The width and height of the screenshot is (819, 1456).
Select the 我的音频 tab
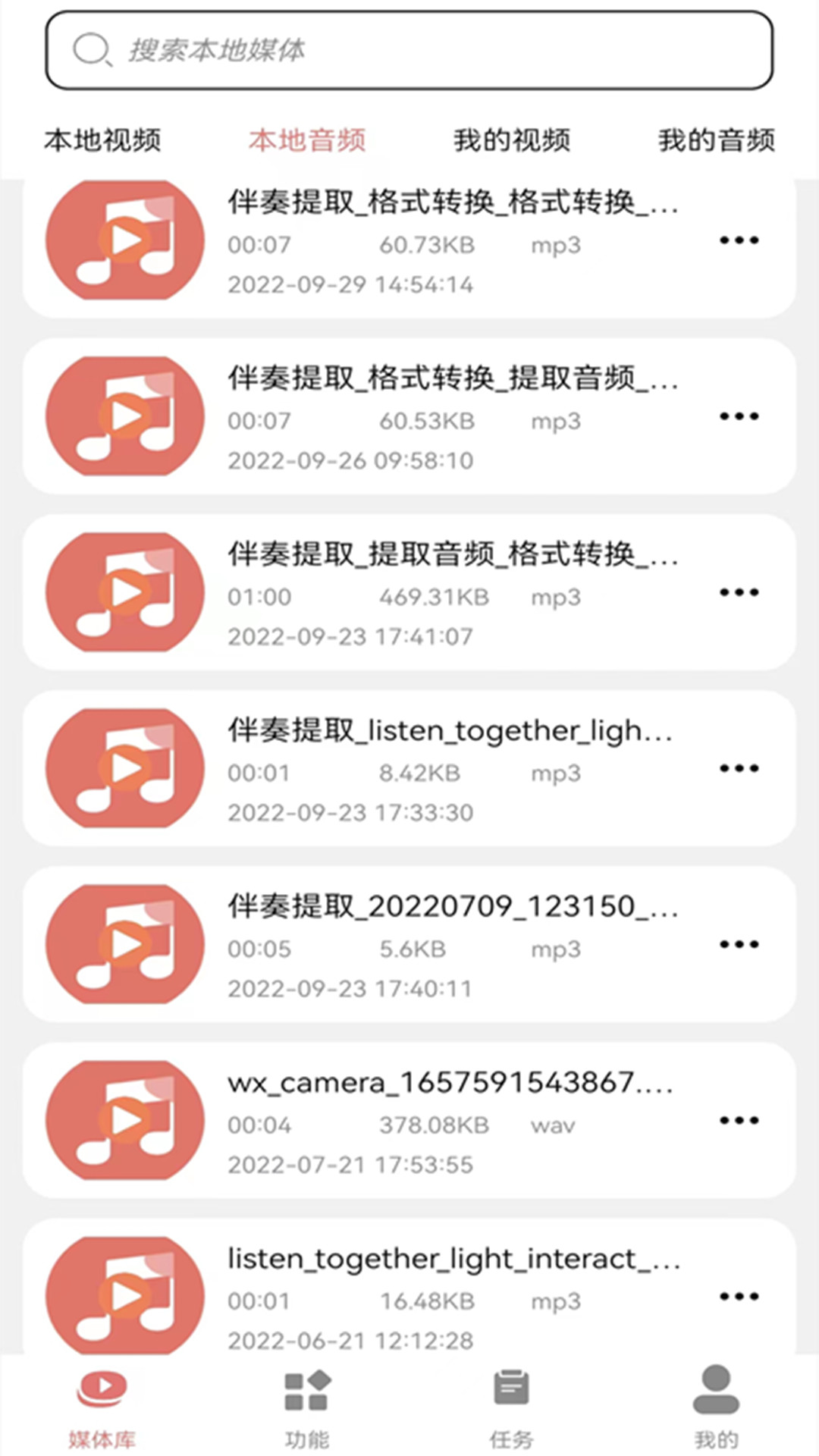pyautogui.click(x=716, y=140)
